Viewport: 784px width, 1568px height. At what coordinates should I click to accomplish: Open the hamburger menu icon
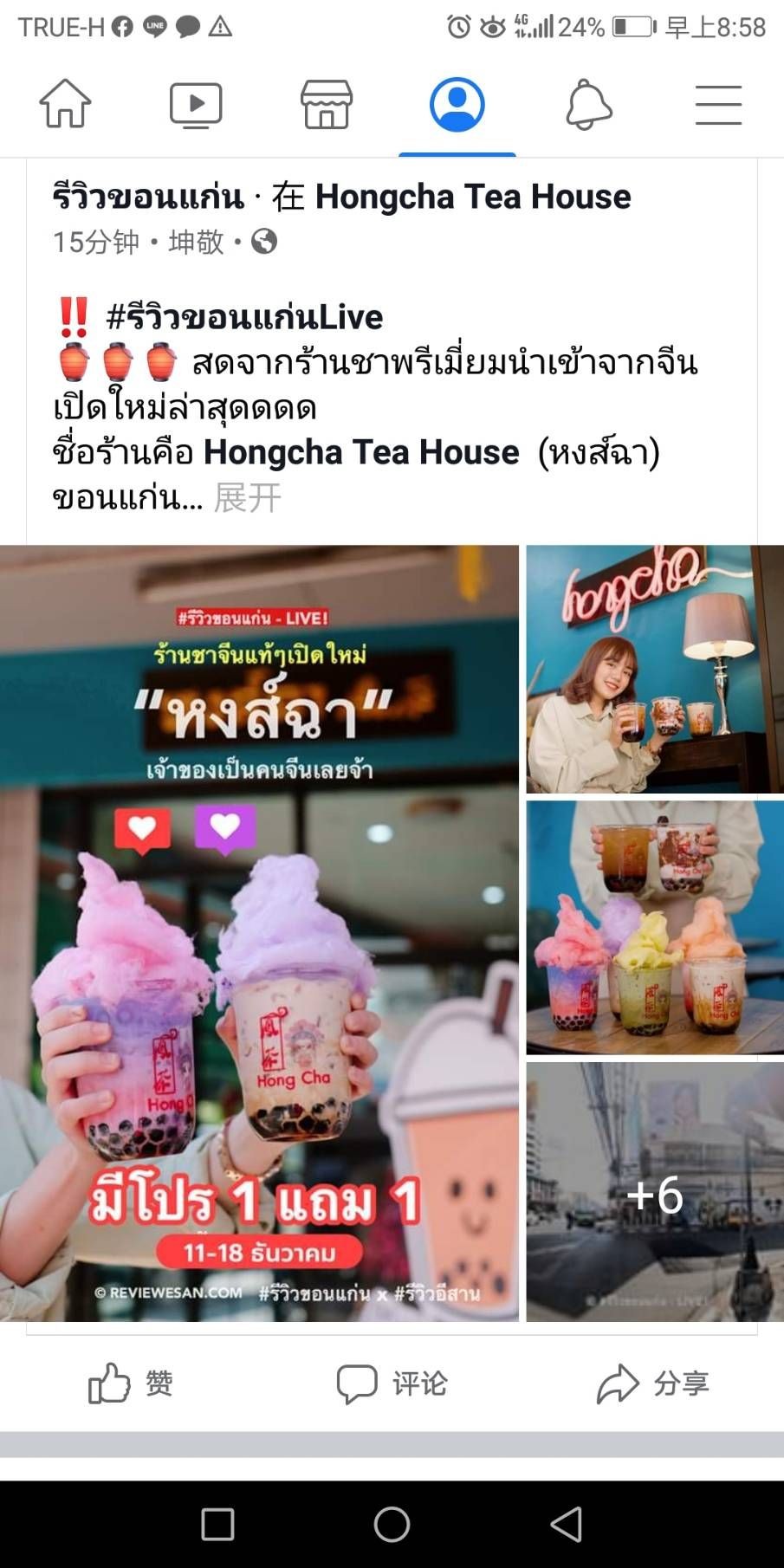(719, 104)
